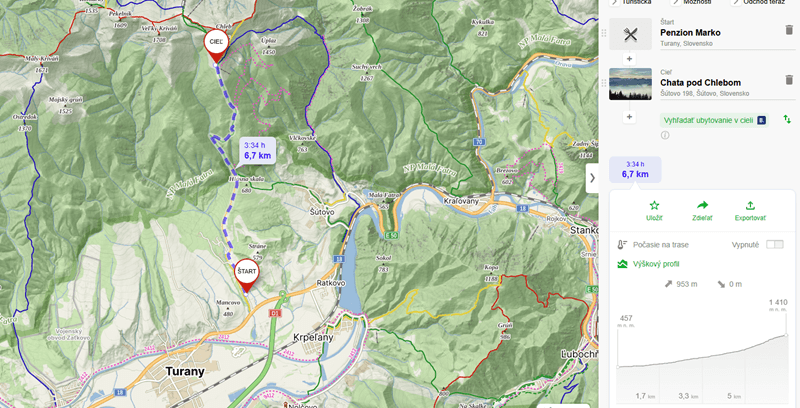Search for accommodation at destination
This screenshot has height=408, width=800.
coord(708,120)
